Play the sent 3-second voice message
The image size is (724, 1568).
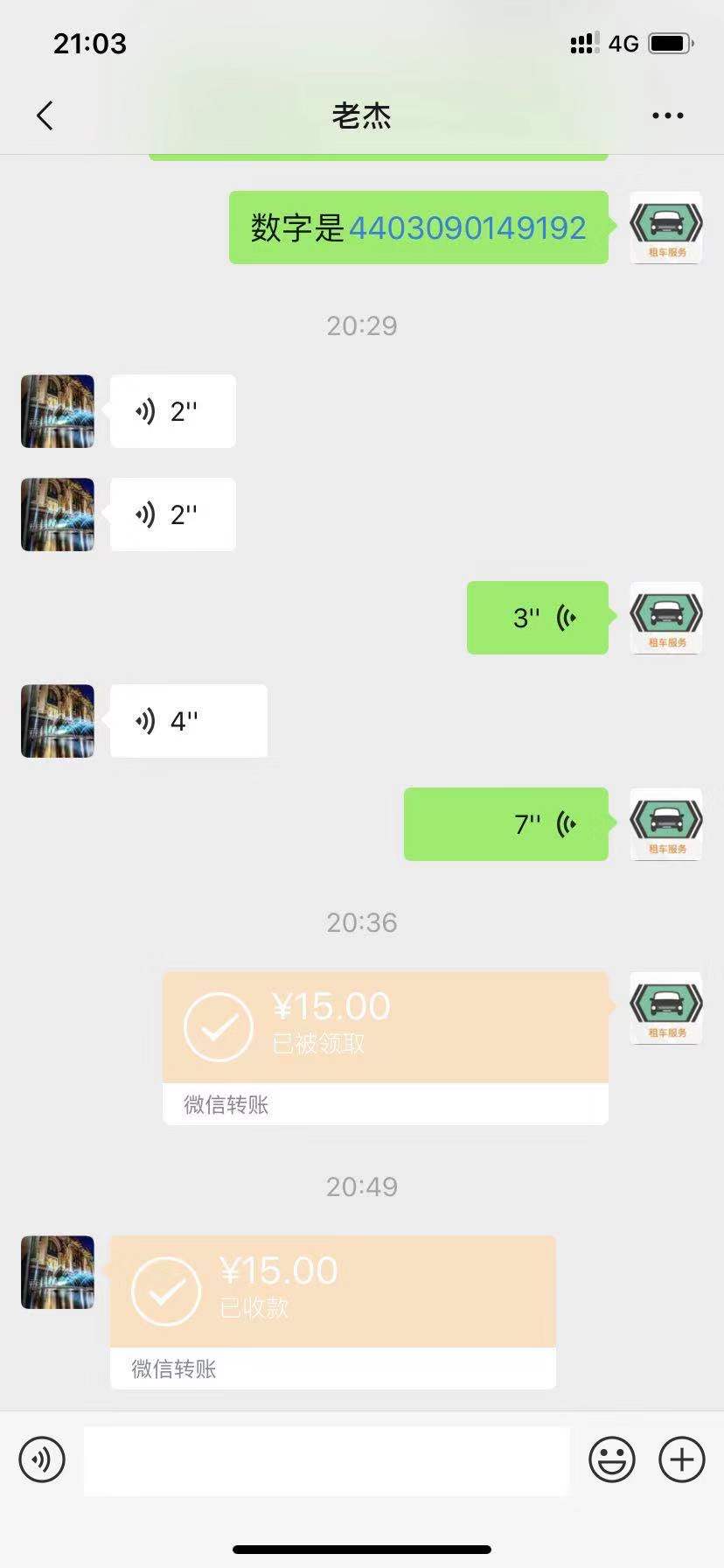(x=537, y=618)
